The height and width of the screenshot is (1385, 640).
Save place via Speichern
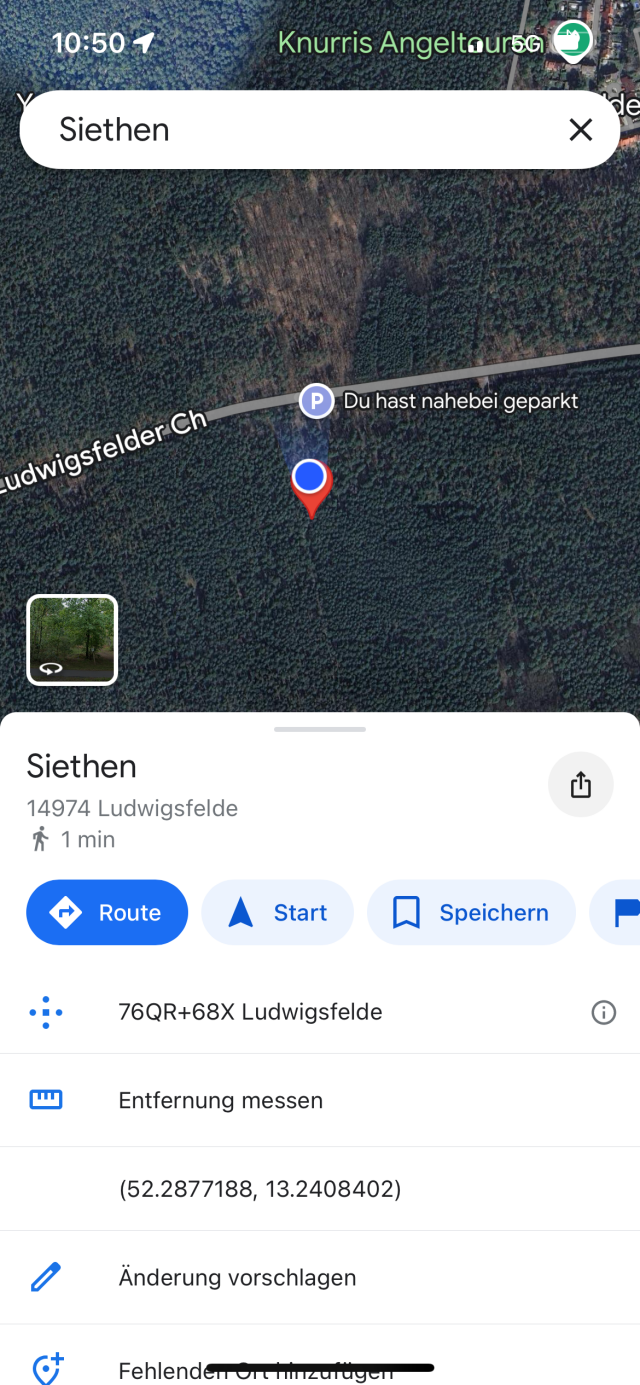click(x=471, y=912)
